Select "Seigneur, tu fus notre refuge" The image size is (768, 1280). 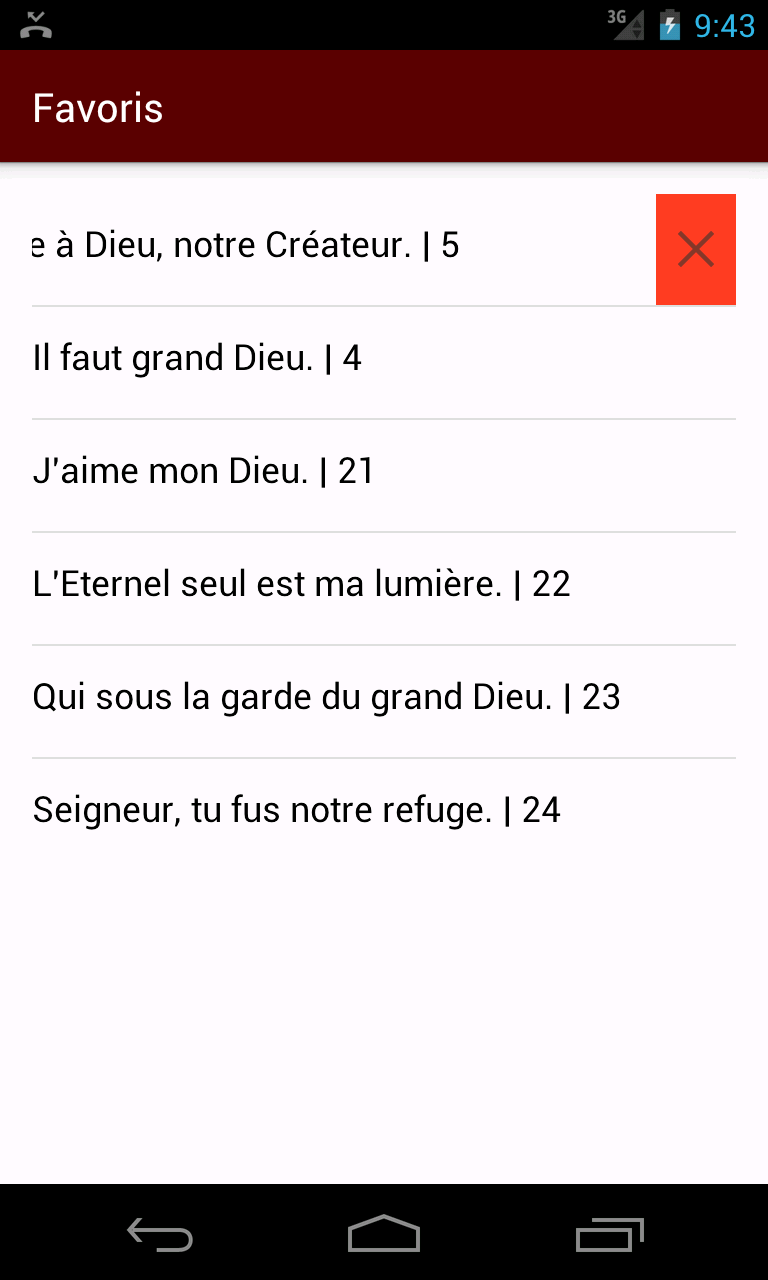click(384, 814)
